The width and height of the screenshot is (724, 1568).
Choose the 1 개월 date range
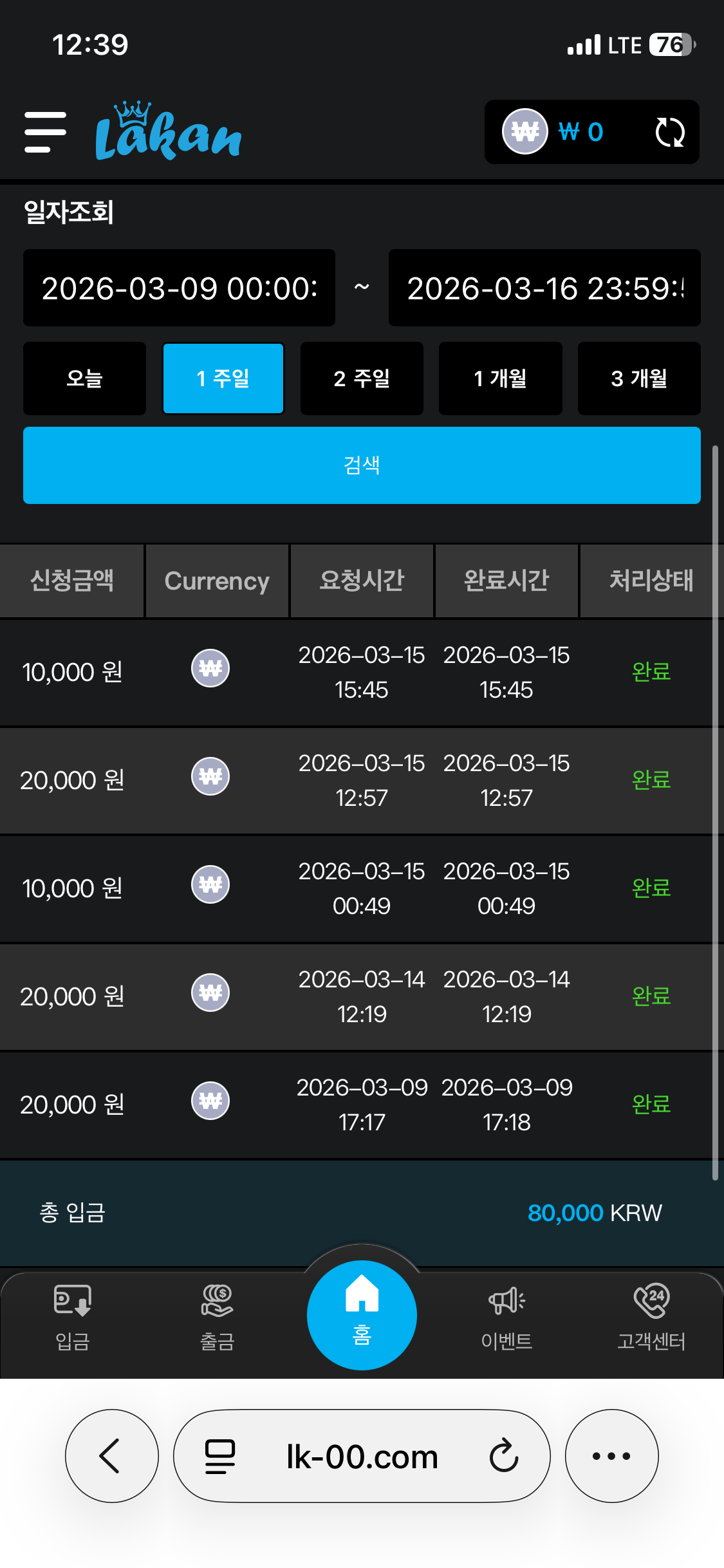500,378
